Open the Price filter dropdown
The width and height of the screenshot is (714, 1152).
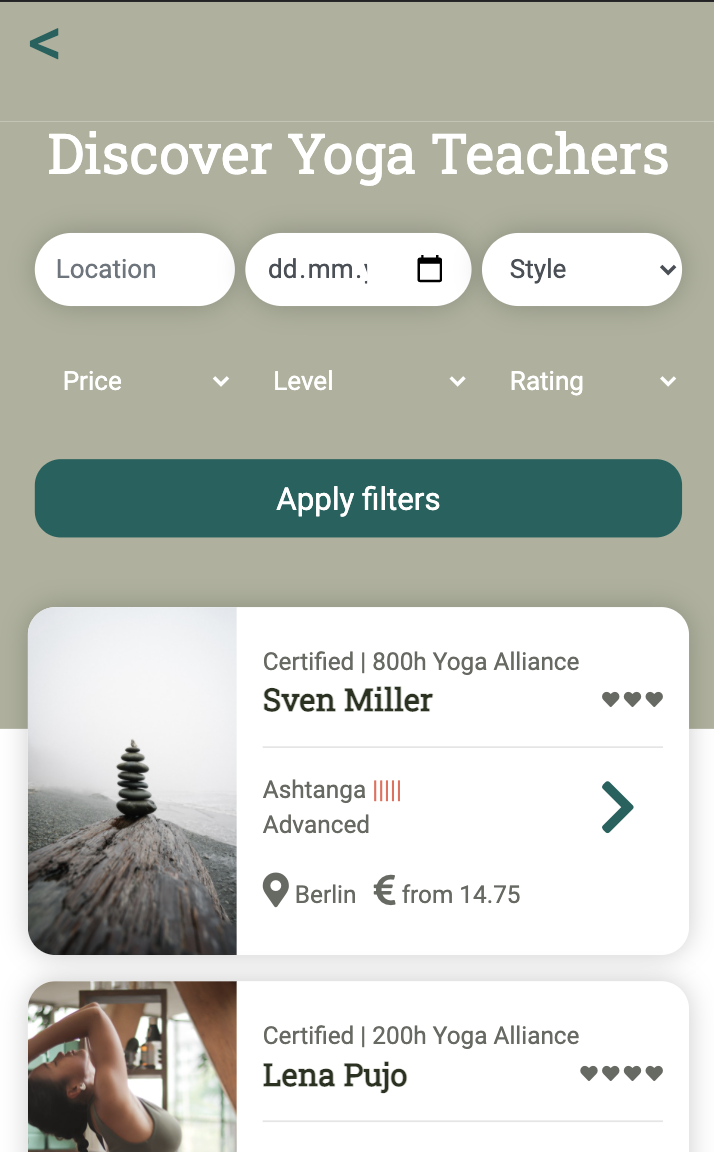pos(146,381)
